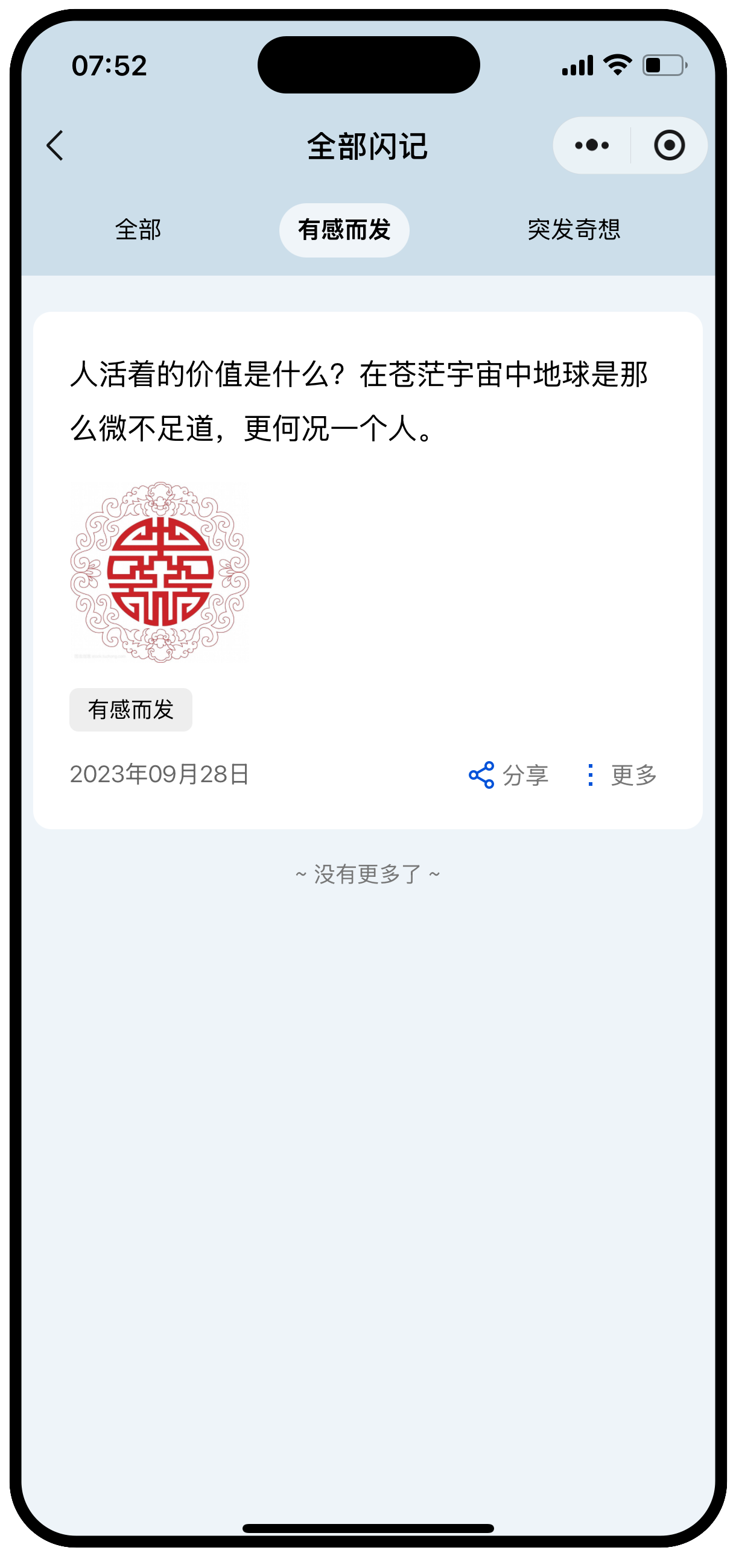736x1568 pixels.
Task: Open the note about 人活着的价值
Action: pos(359,400)
